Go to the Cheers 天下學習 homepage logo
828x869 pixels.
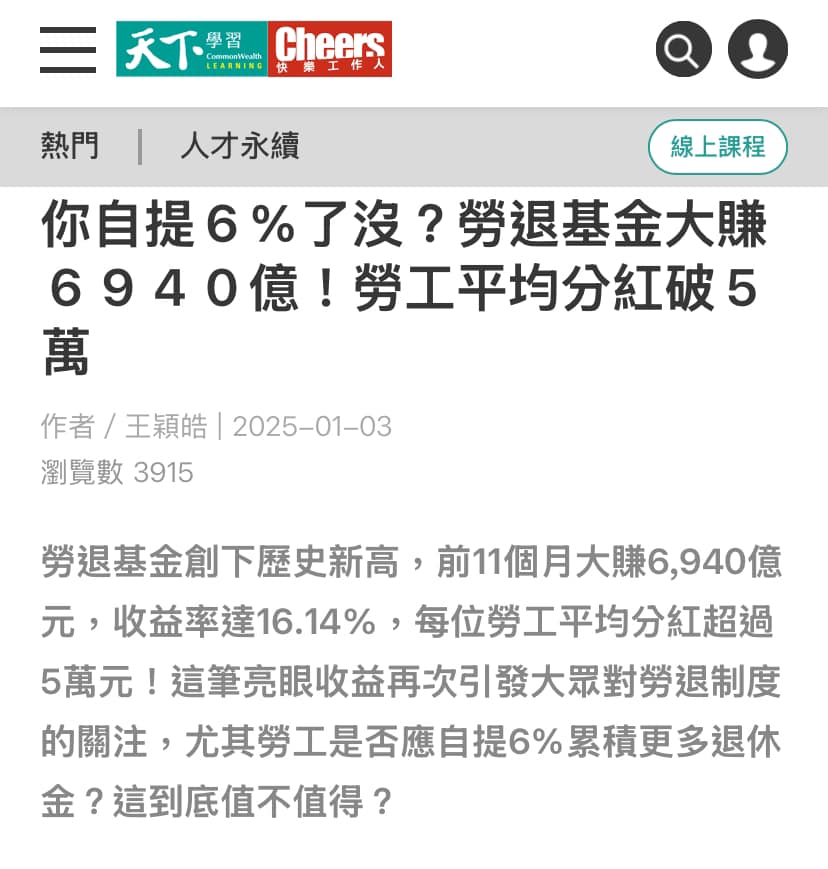point(253,49)
